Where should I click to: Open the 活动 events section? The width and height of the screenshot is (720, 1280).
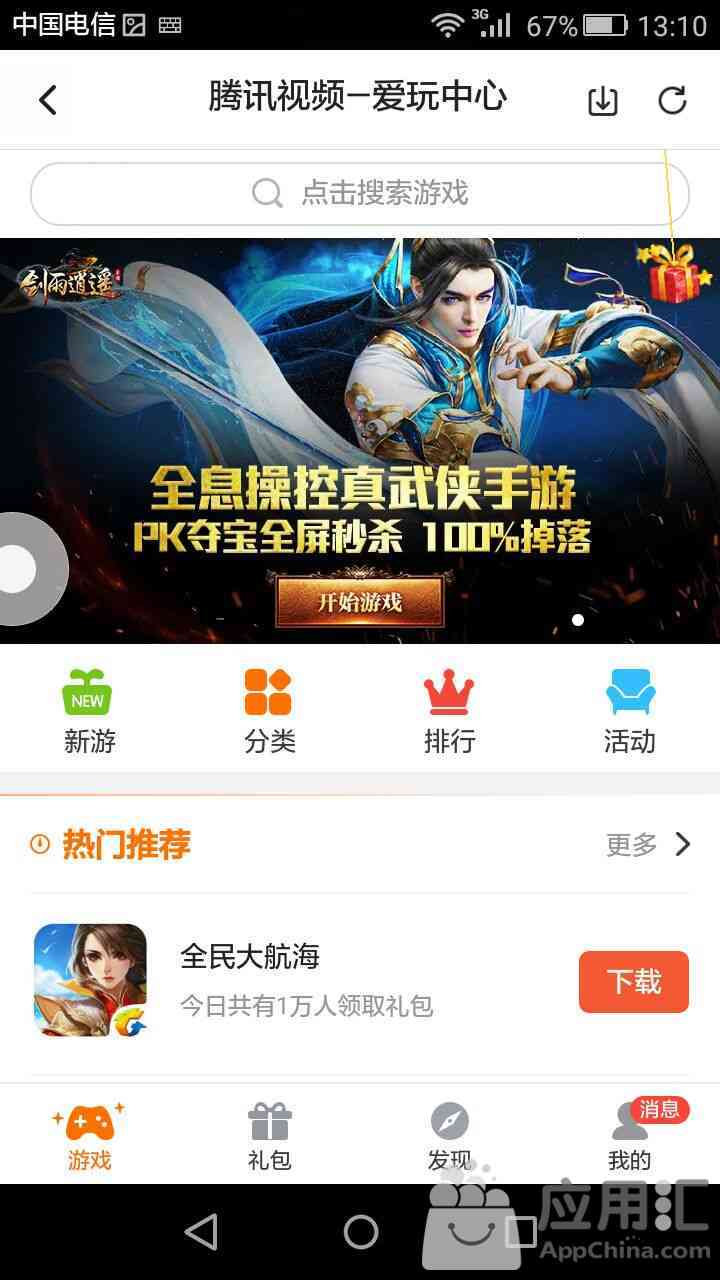pos(629,712)
